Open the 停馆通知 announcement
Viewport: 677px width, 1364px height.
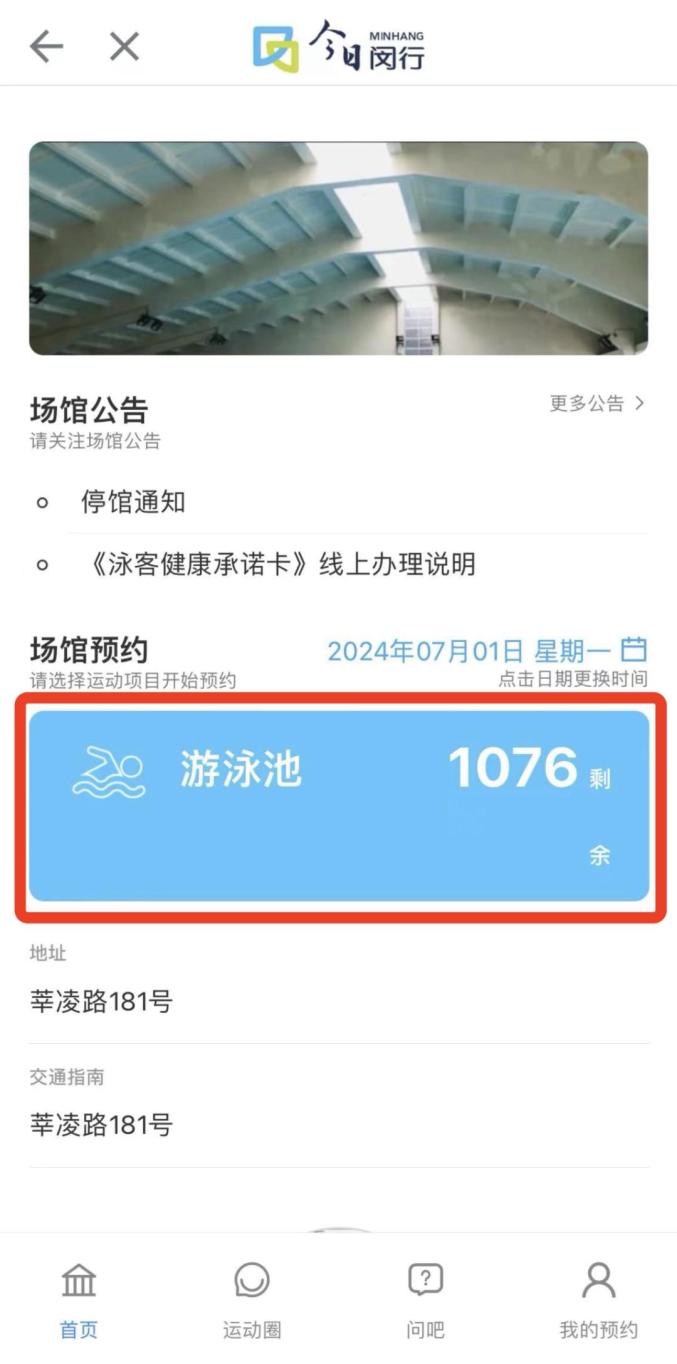pos(133,502)
